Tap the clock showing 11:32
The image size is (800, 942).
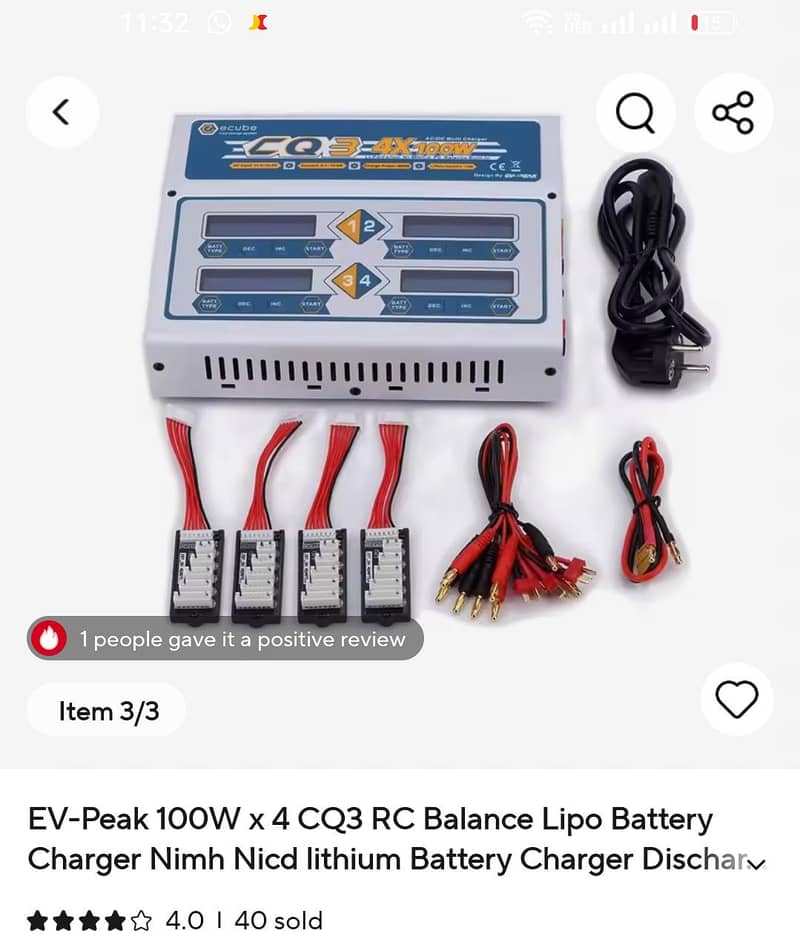pos(154,22)
